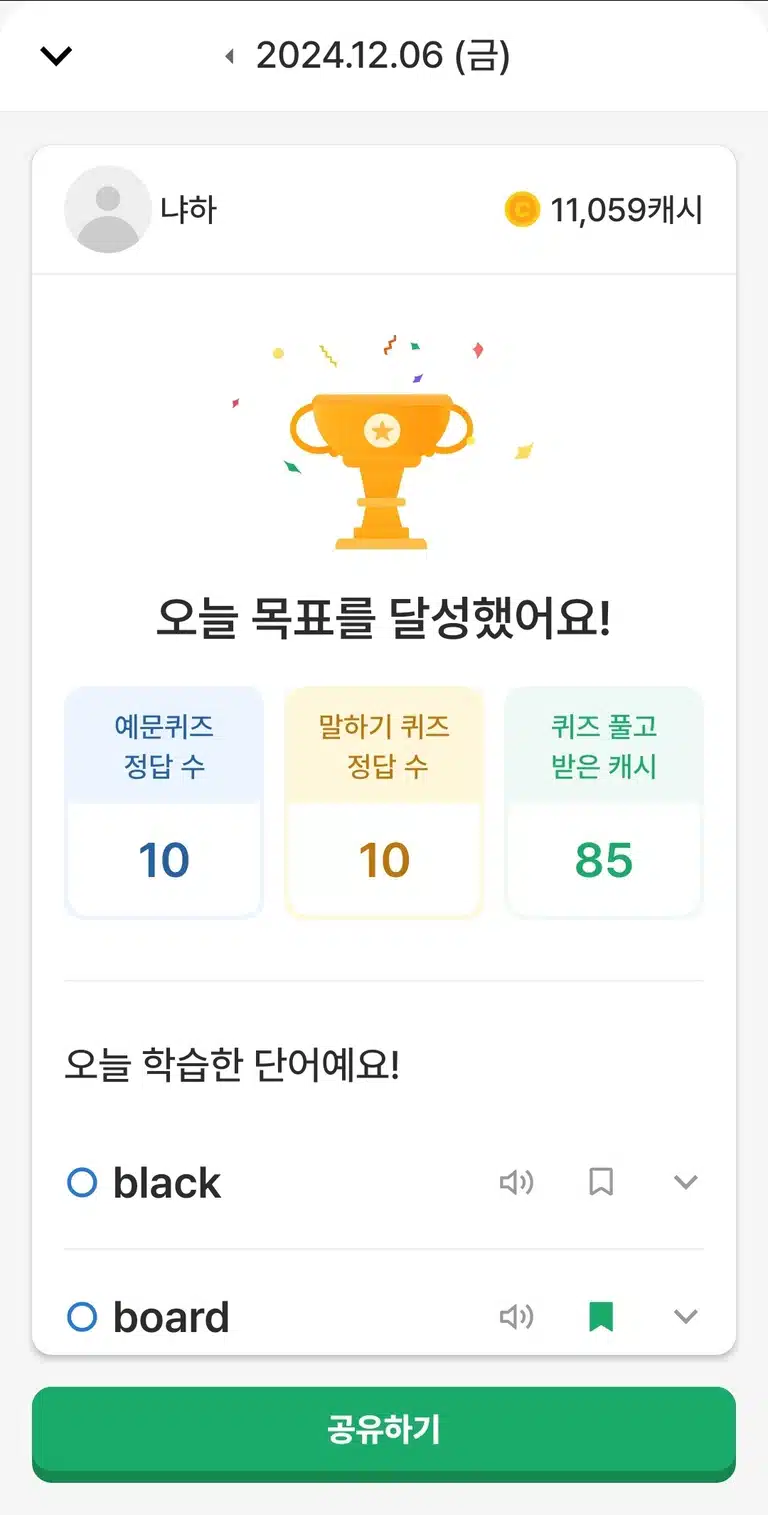Screen dimensions: 768x1515
Task: Expand details for black
Action: [685, 1183]
